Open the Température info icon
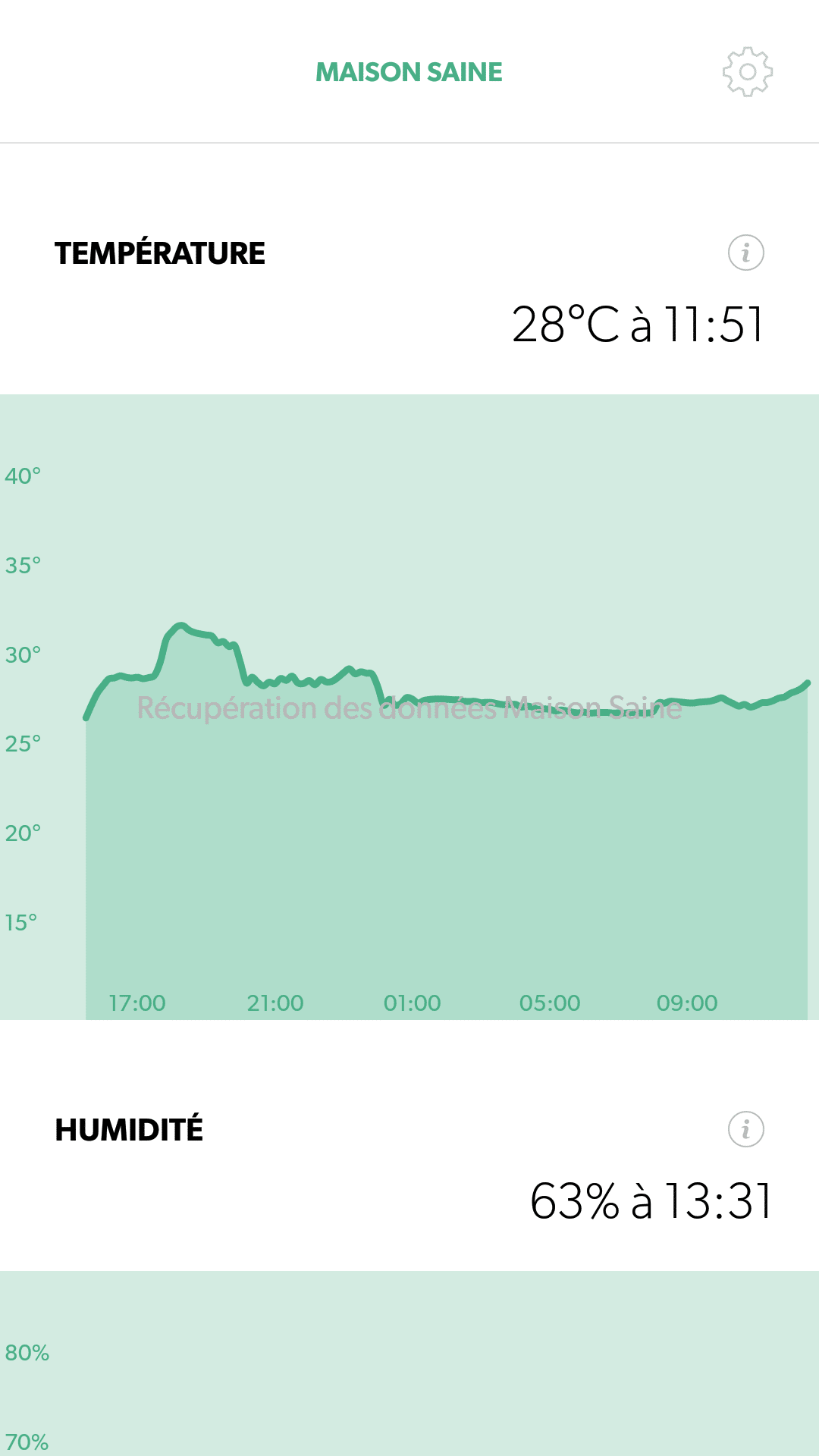 click(745, 253)
